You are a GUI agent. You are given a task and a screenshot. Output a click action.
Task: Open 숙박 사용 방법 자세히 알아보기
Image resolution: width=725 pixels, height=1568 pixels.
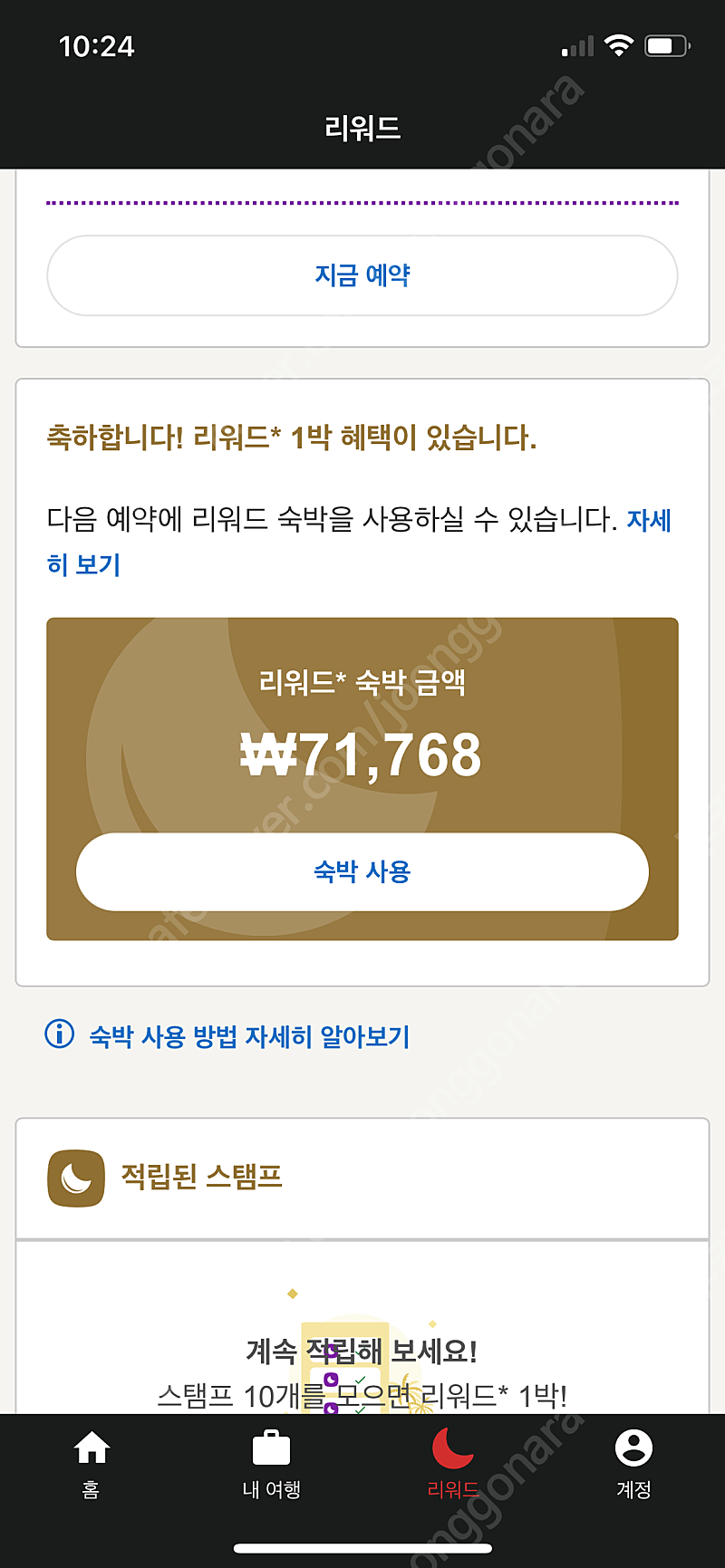tap(227, 1035)
